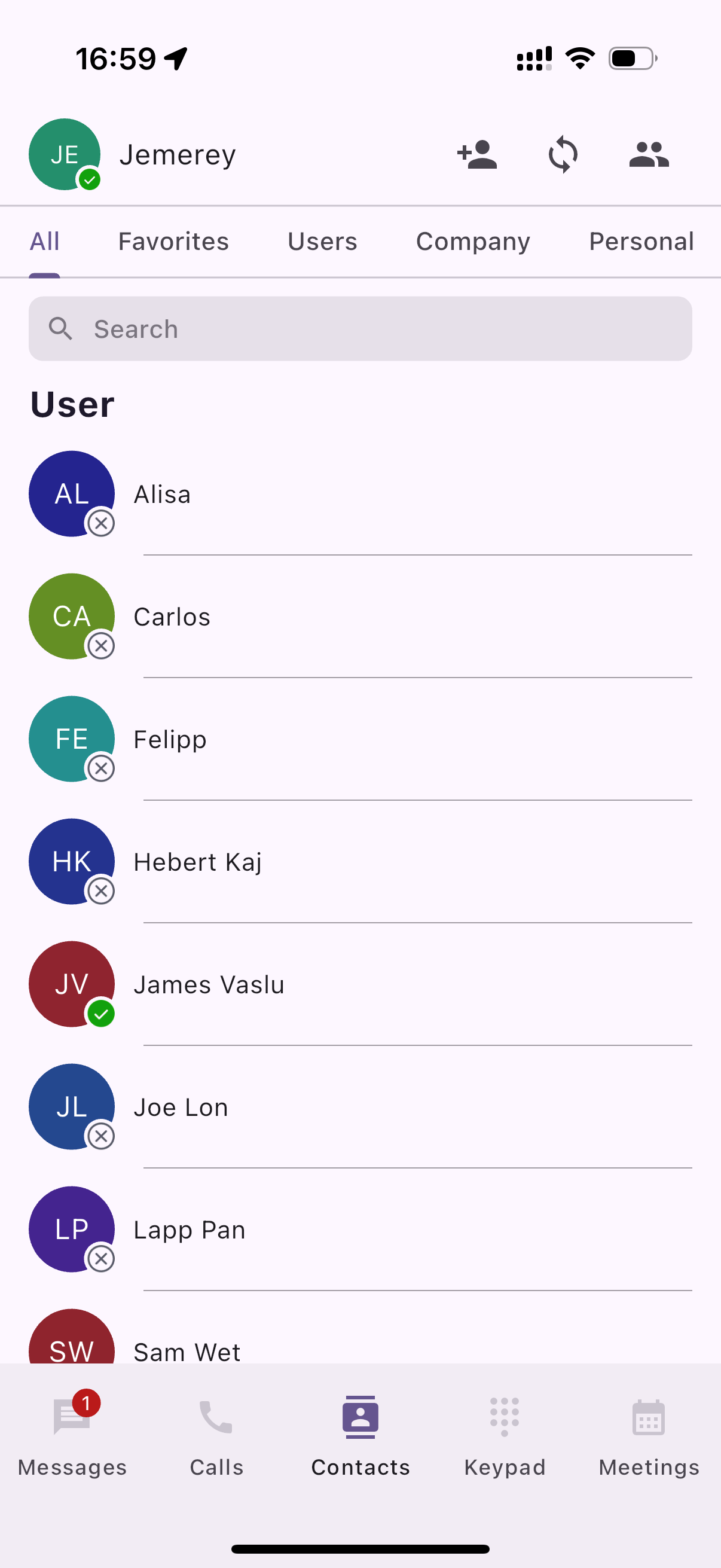Image resolution: width=721 pixels, height=1568 pixels.
Task: Switch to the Favorites tab
Action: tap(173, 242)
